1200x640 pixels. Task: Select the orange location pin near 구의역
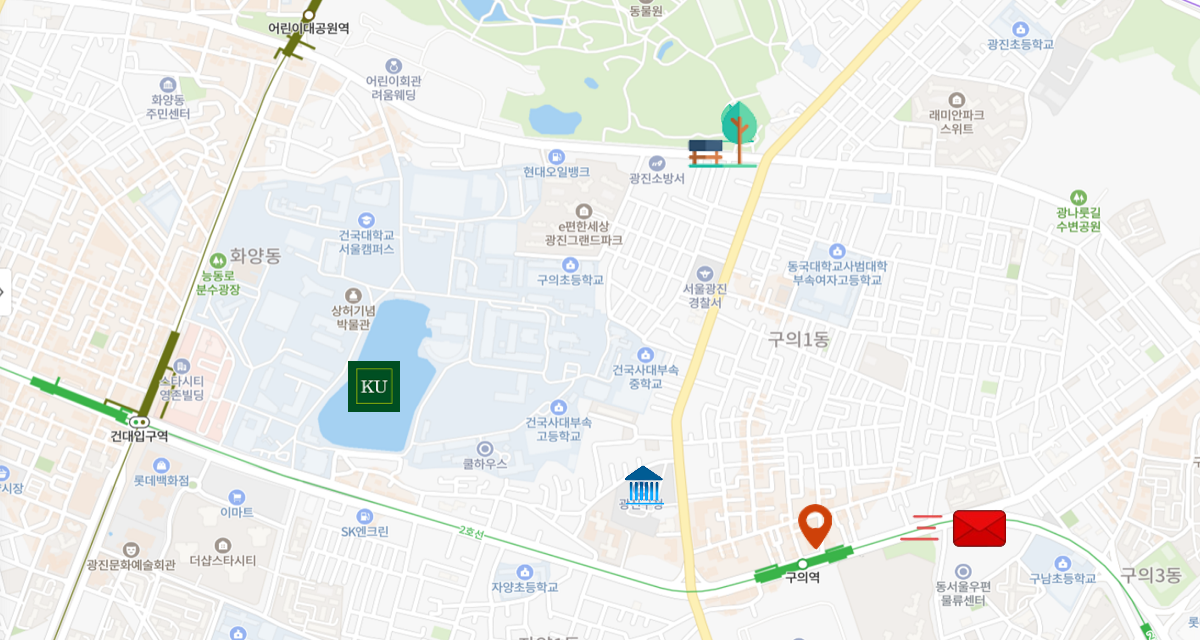[x=815, y=524]
